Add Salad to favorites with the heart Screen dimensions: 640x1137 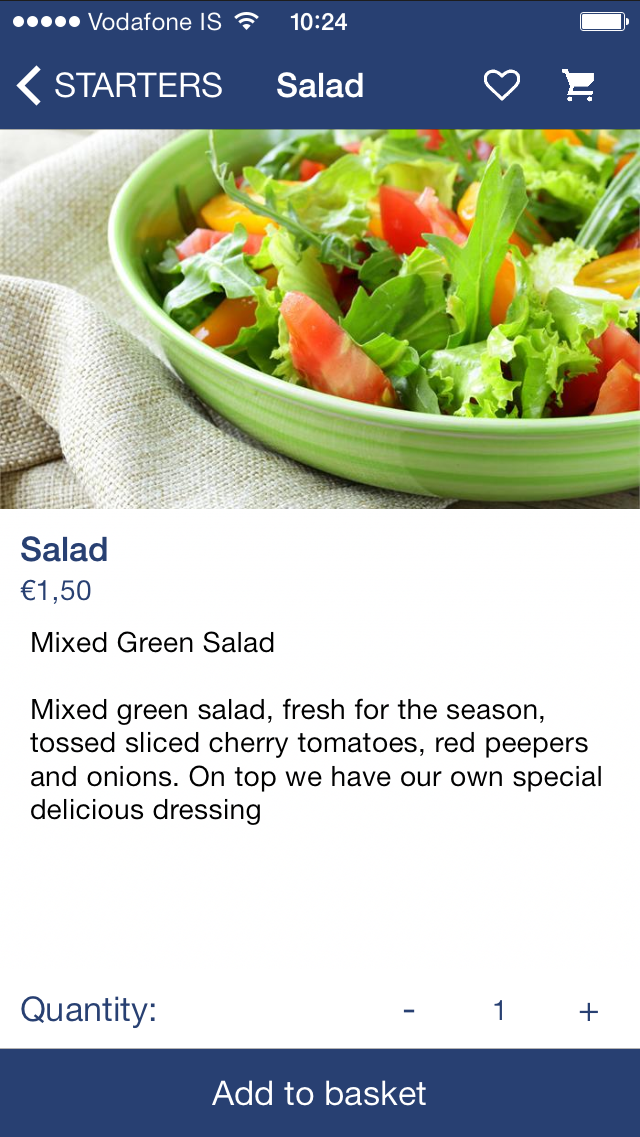501,86
